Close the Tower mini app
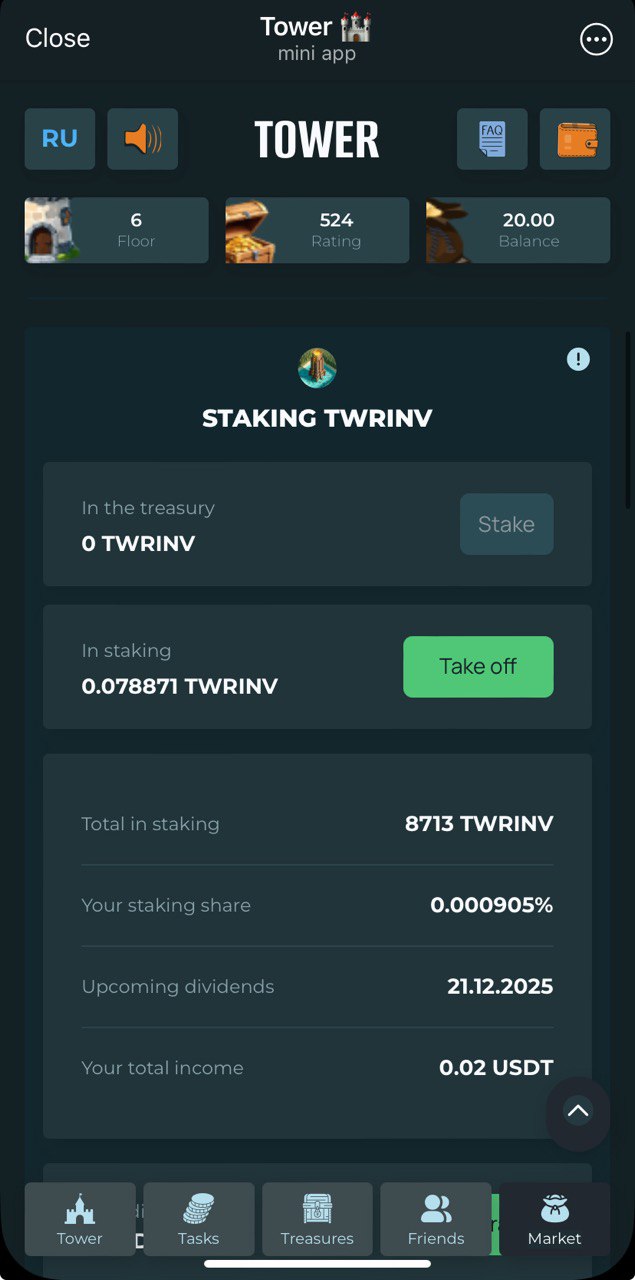The width and height of the screenshot is (635, 1280). click(57, 38)
